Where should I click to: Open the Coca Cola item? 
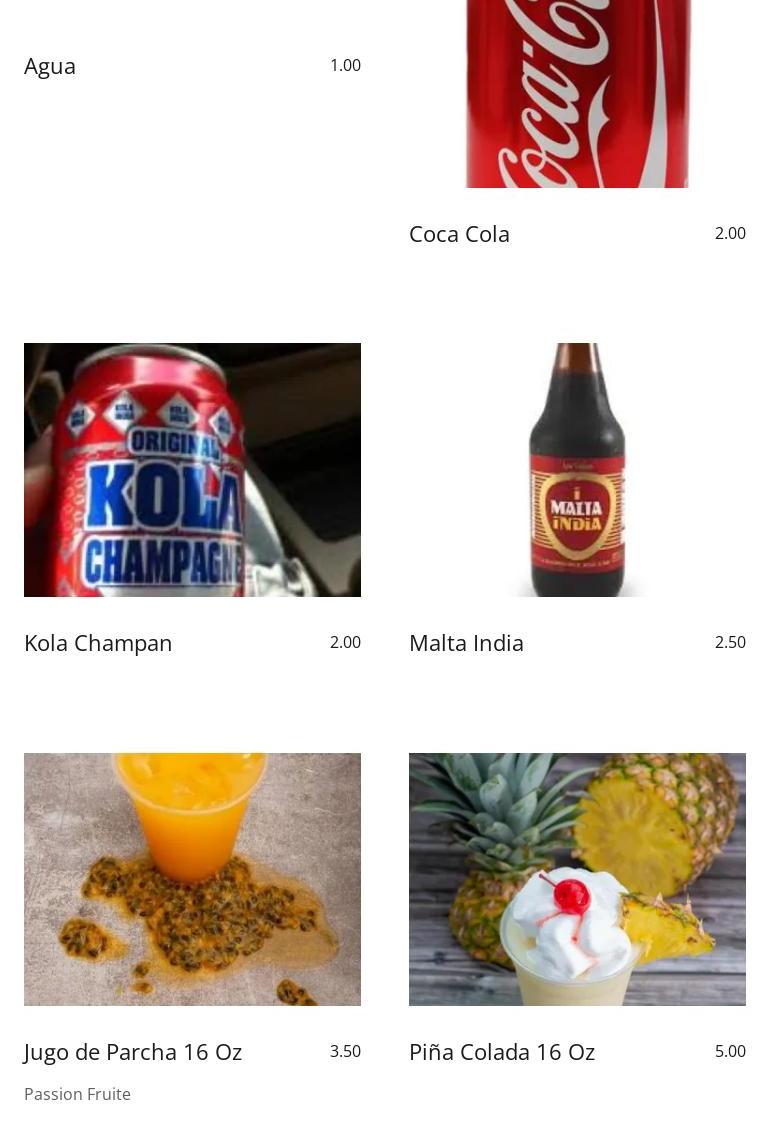coord(459,234)
